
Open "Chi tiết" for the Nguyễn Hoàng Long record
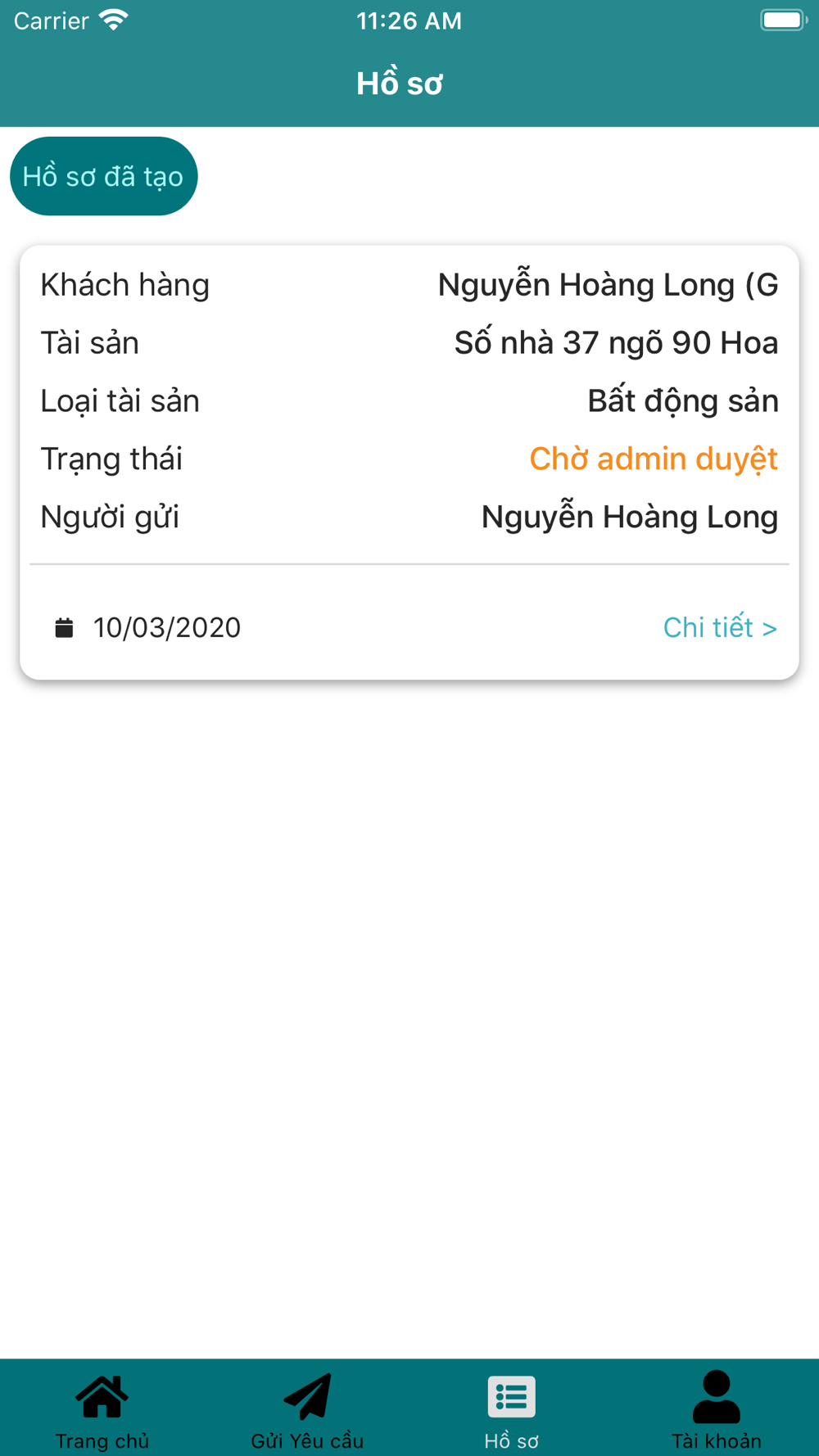click(x=719, y=627)
